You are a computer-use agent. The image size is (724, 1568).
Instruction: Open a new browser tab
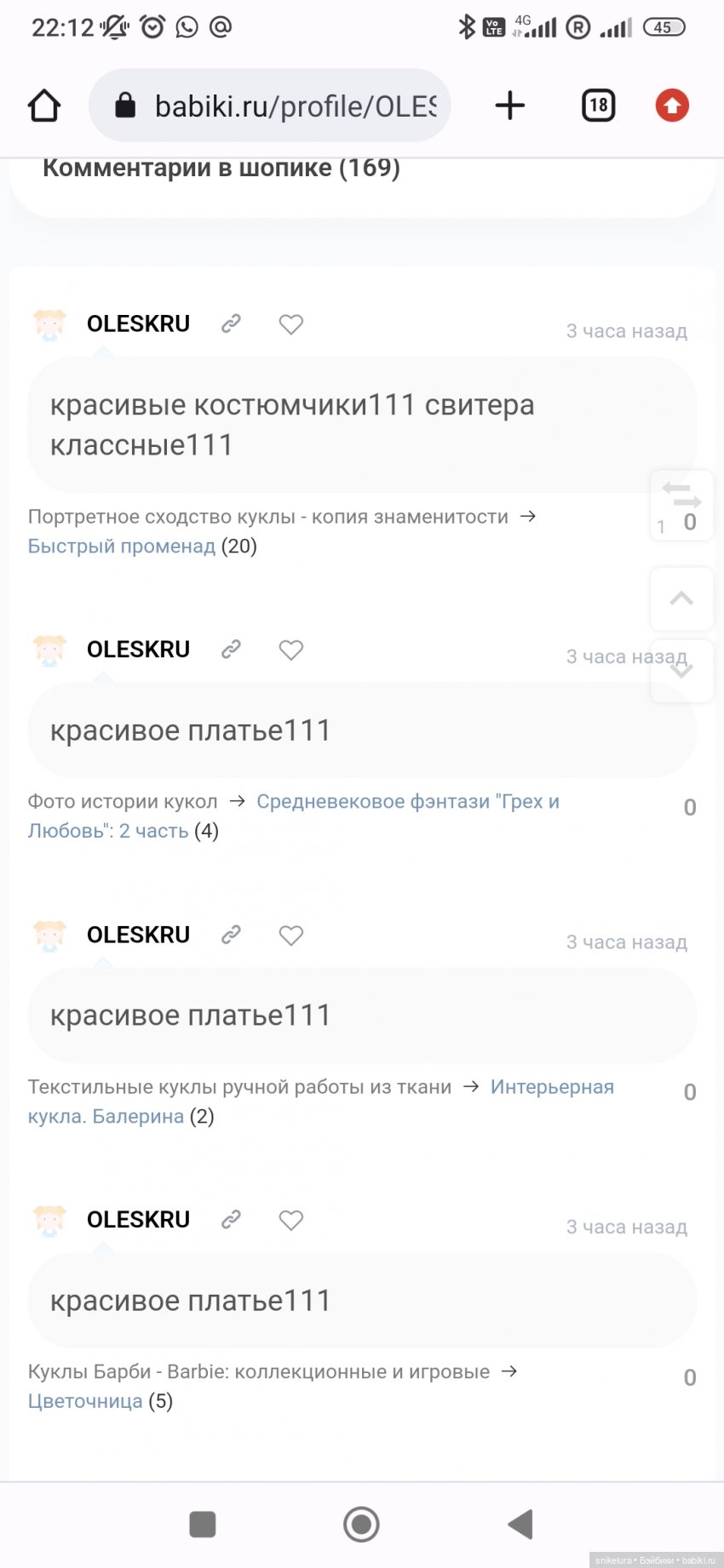point(509,106)
